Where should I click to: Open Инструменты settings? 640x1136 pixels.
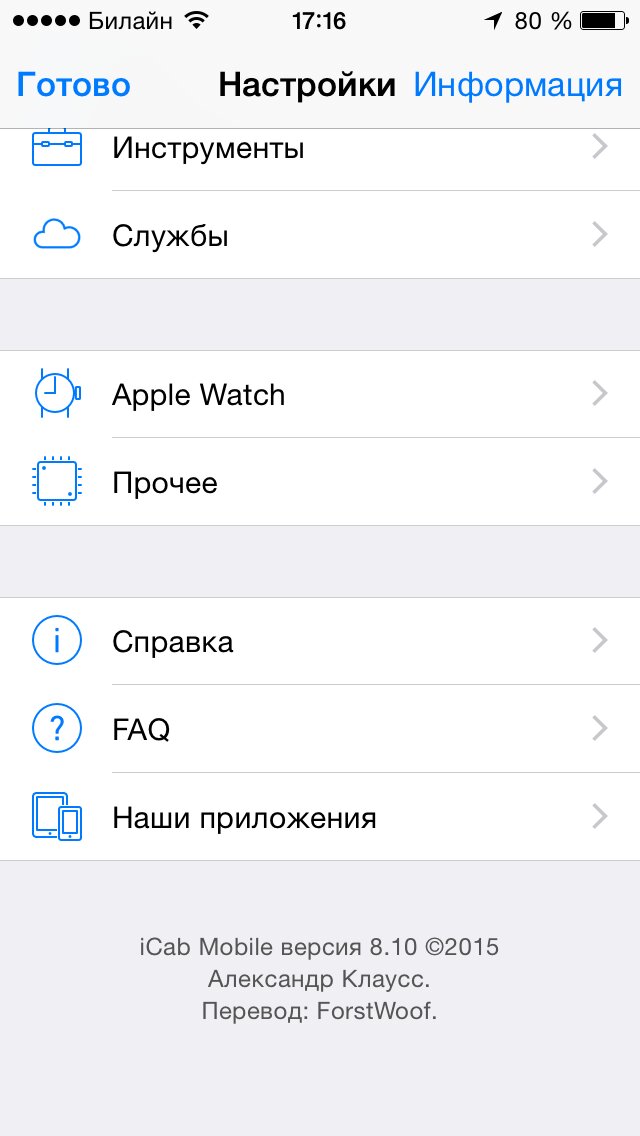tap(320, 150)
